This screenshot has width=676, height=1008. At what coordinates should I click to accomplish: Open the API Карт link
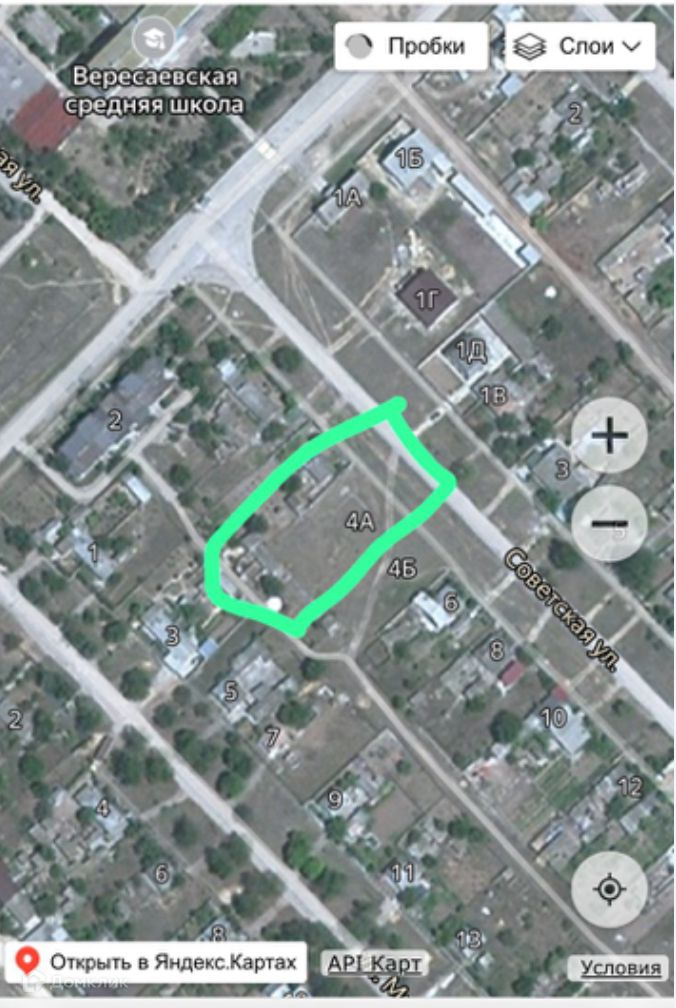coord(375,964)
